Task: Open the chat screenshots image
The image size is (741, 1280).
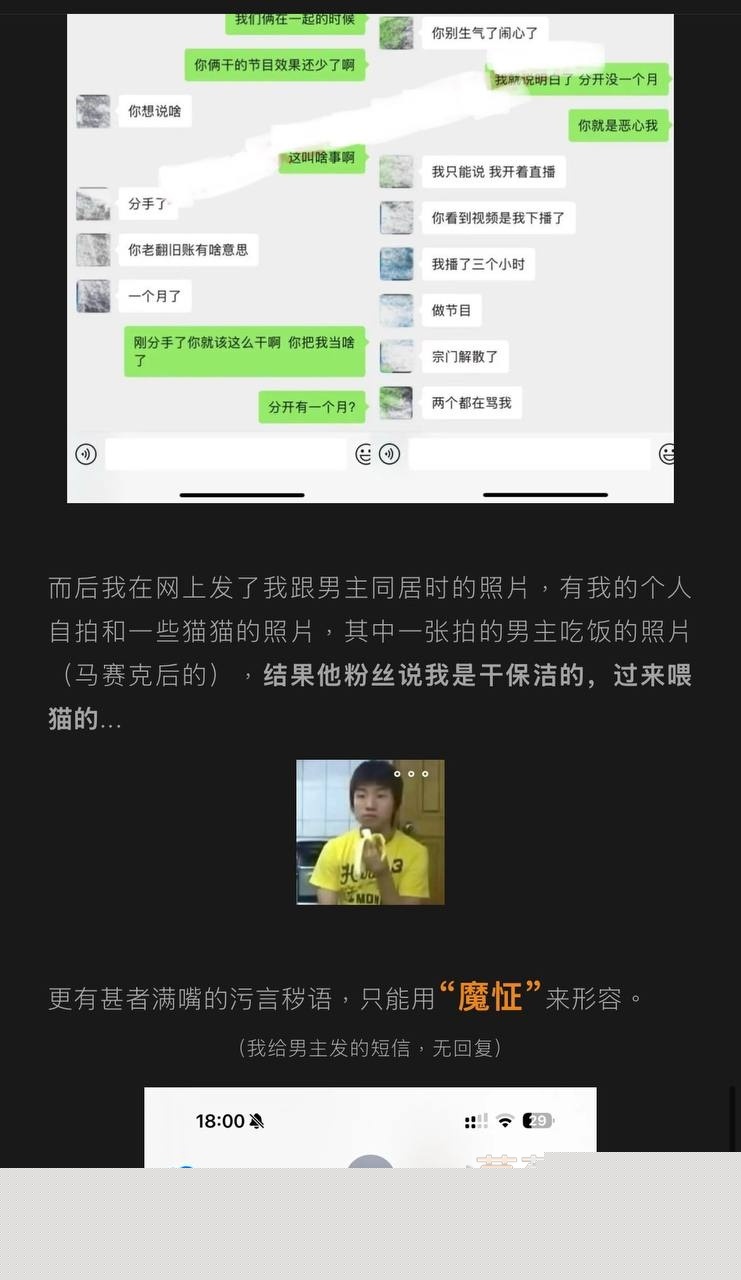Action: (x=370, y=258)
